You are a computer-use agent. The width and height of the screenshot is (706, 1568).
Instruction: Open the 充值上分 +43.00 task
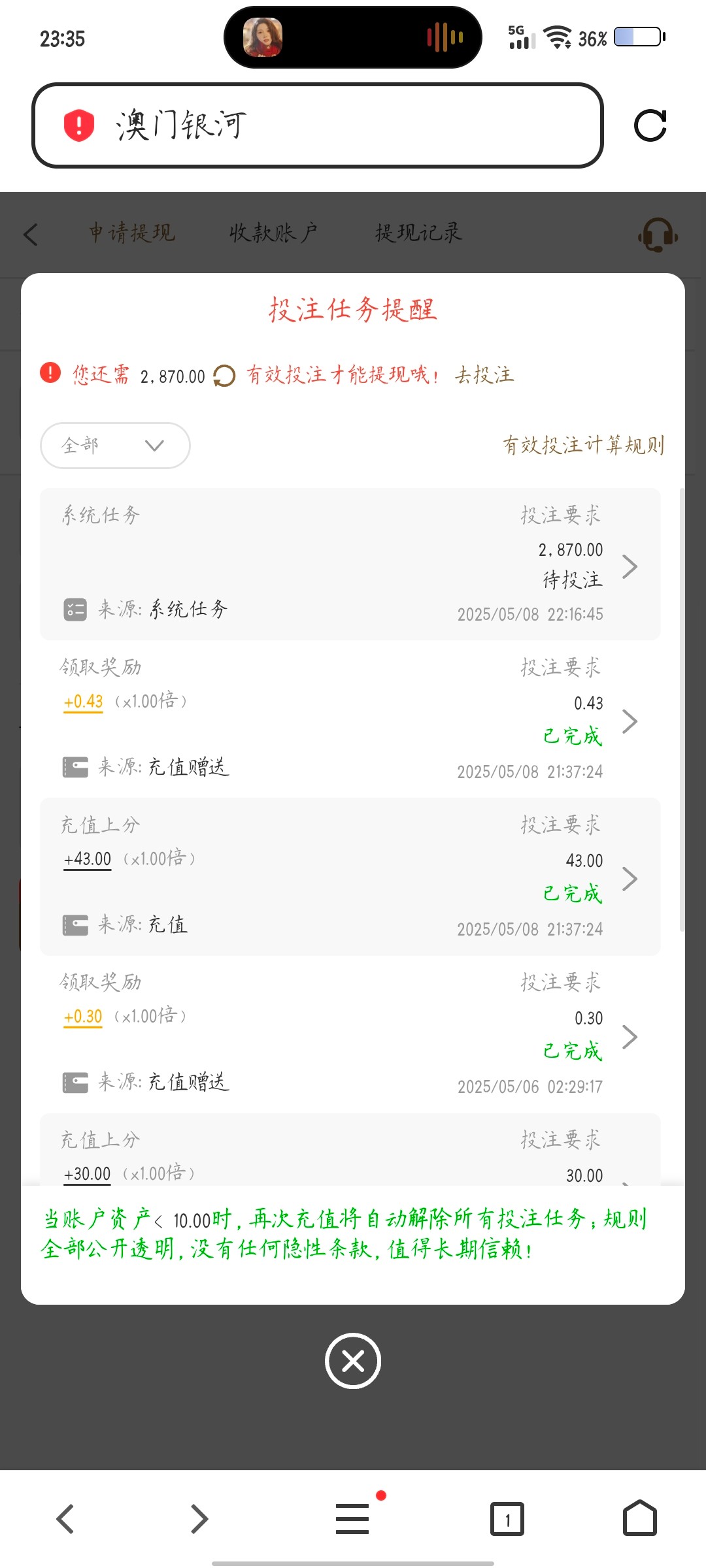(350, 877)
